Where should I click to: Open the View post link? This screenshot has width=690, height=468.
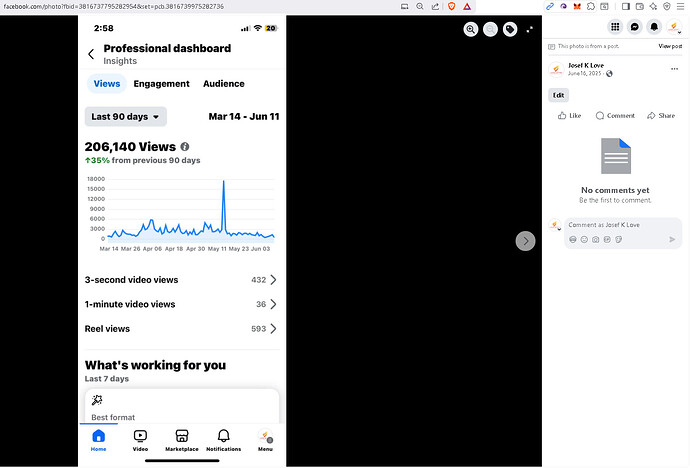tap(670, 47)
